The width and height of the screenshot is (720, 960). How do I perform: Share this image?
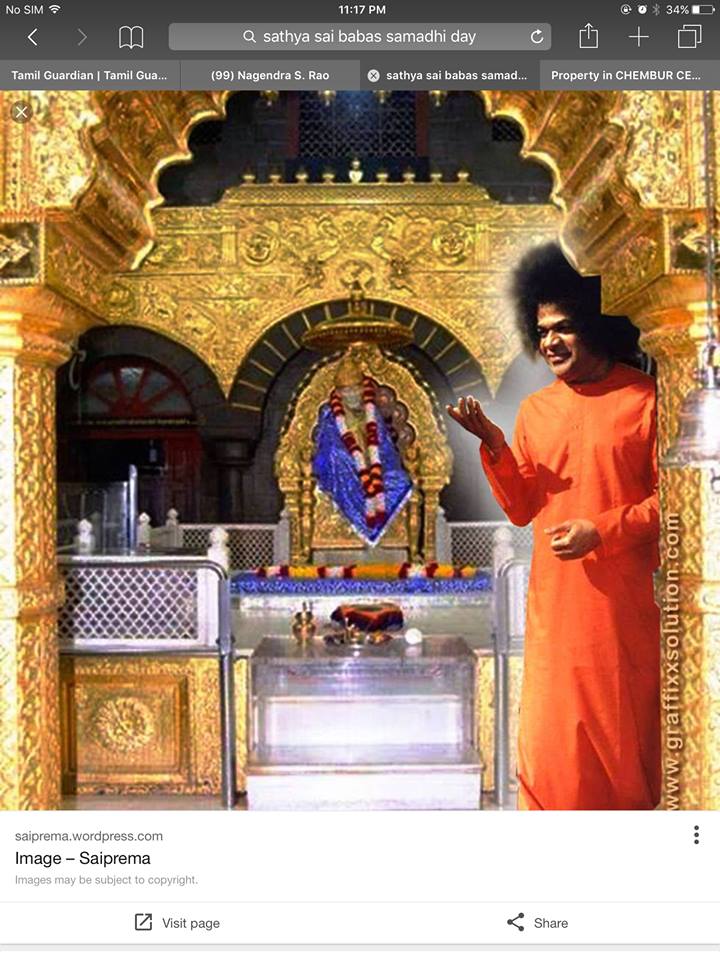pyautogui.click(x=538, y=923)
